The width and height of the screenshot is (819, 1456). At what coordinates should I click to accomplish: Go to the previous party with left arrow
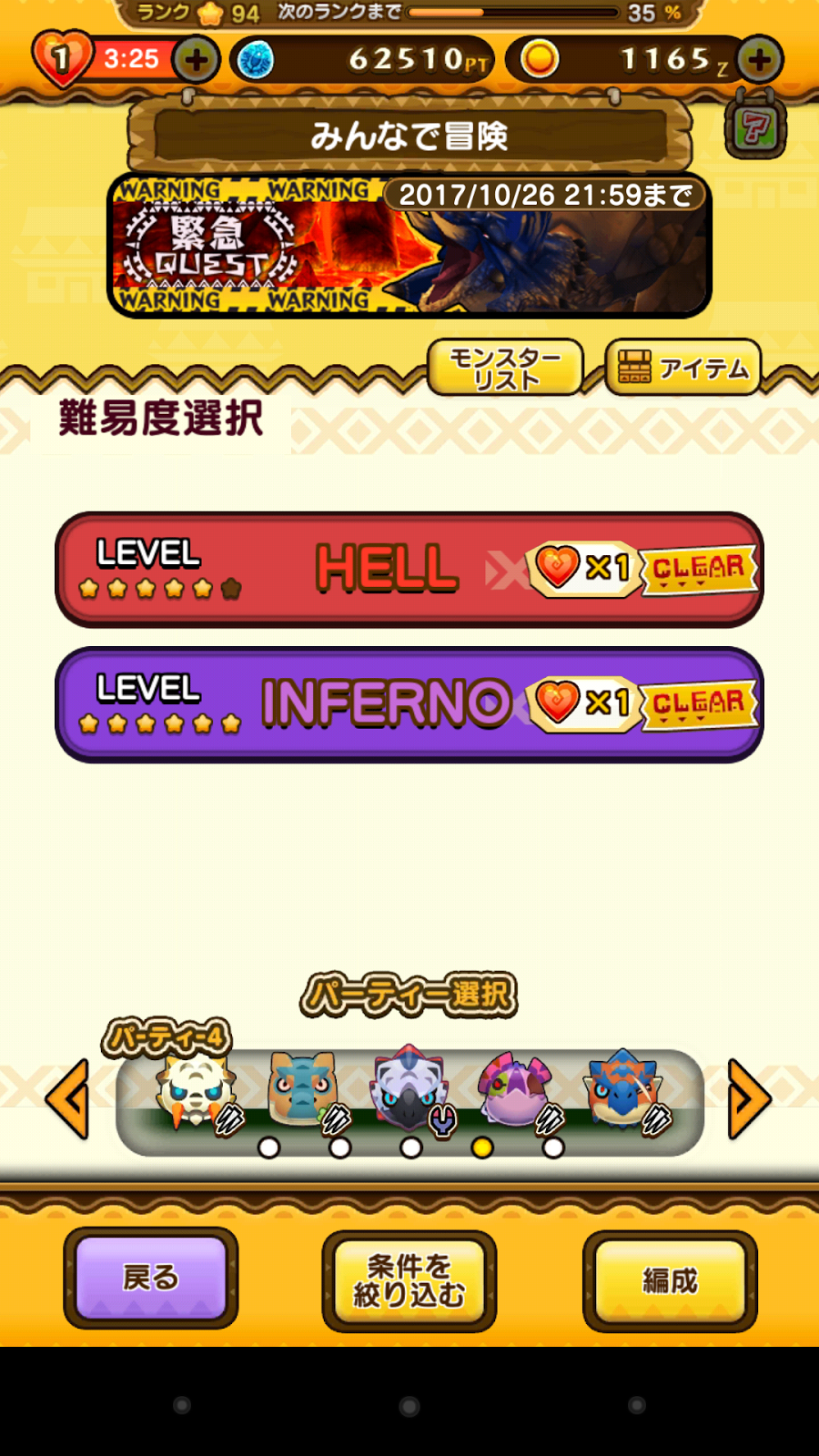68,1099
